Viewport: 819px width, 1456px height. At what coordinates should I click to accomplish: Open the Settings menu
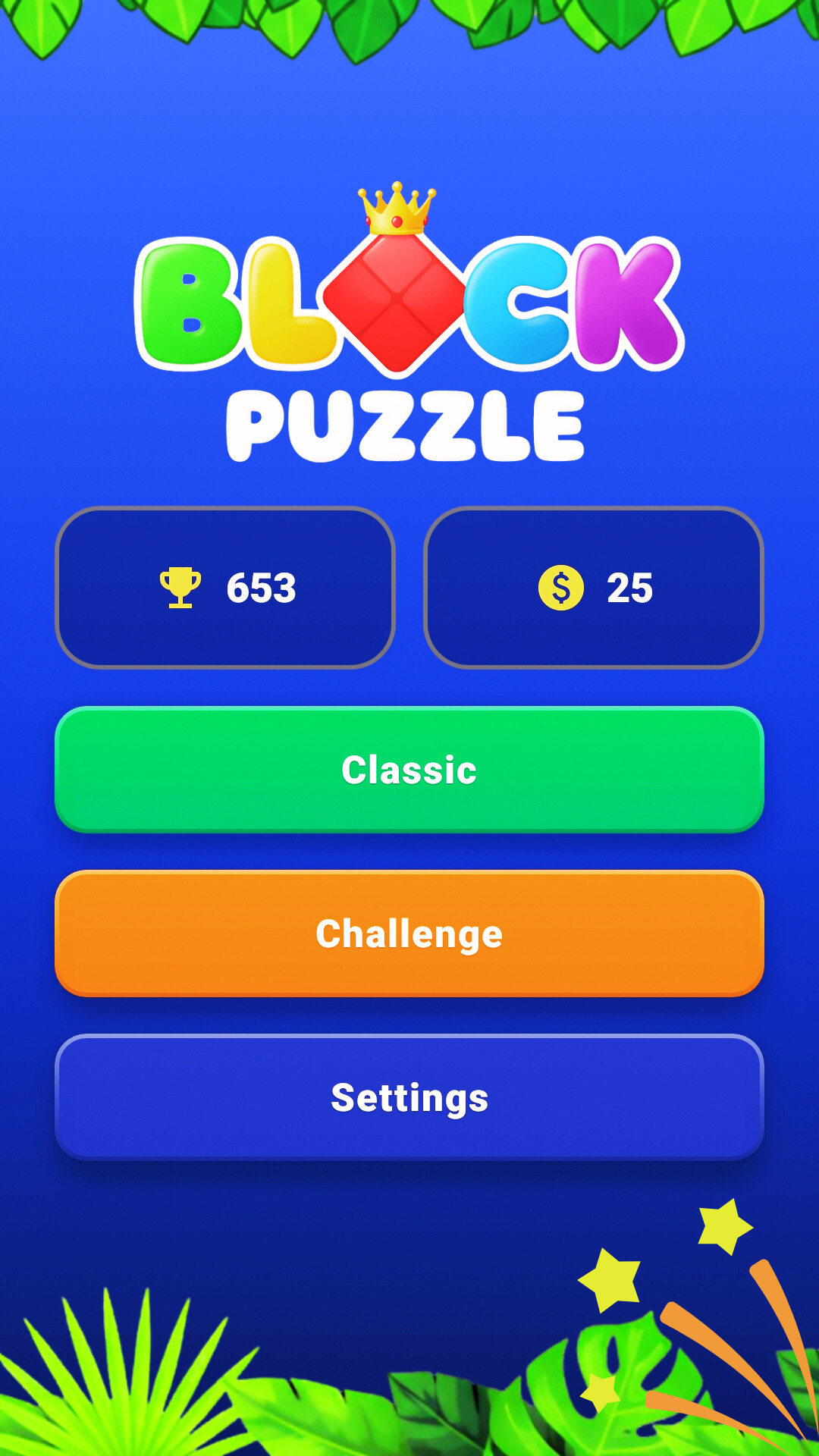pos(409,1097)
